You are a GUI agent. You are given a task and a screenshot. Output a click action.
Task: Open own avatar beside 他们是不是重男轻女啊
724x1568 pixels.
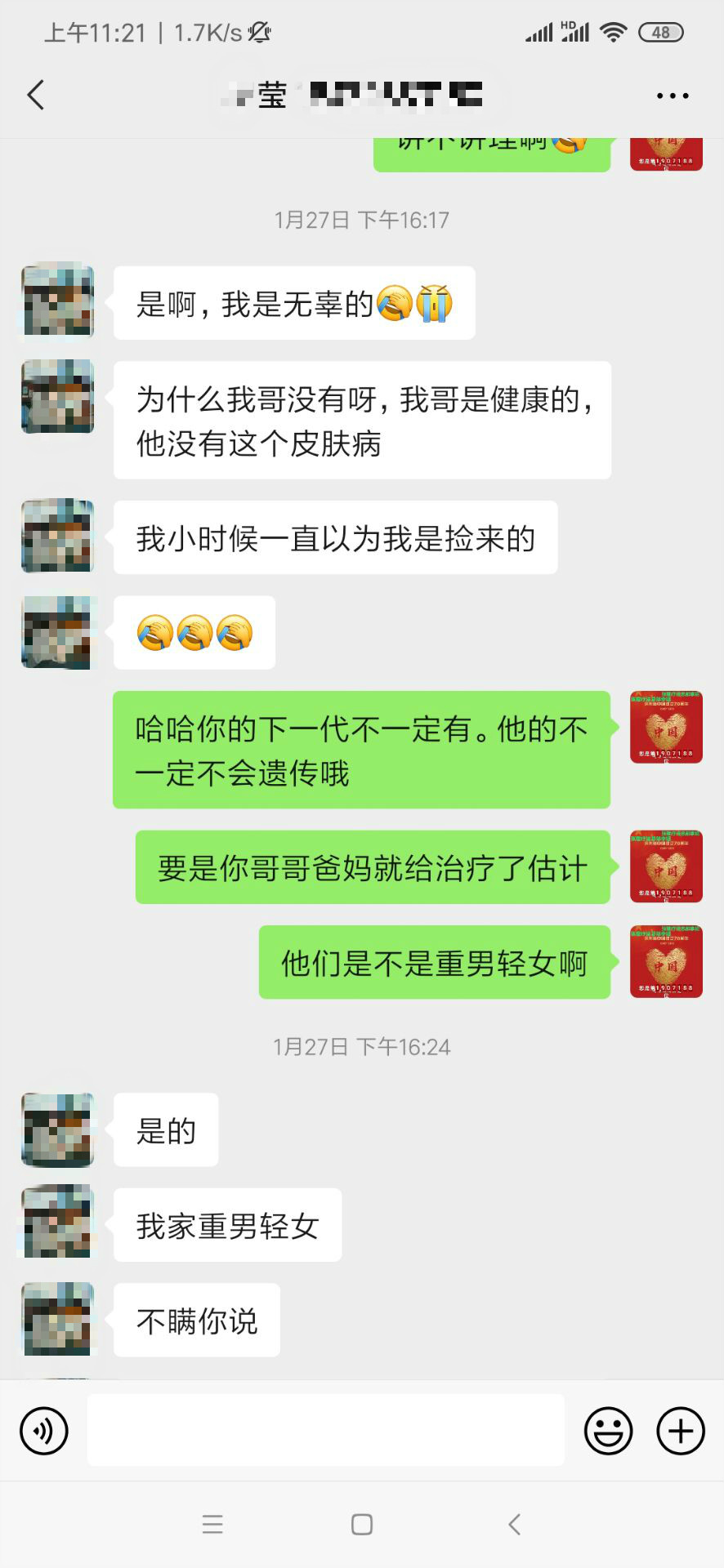coord(666,961)
